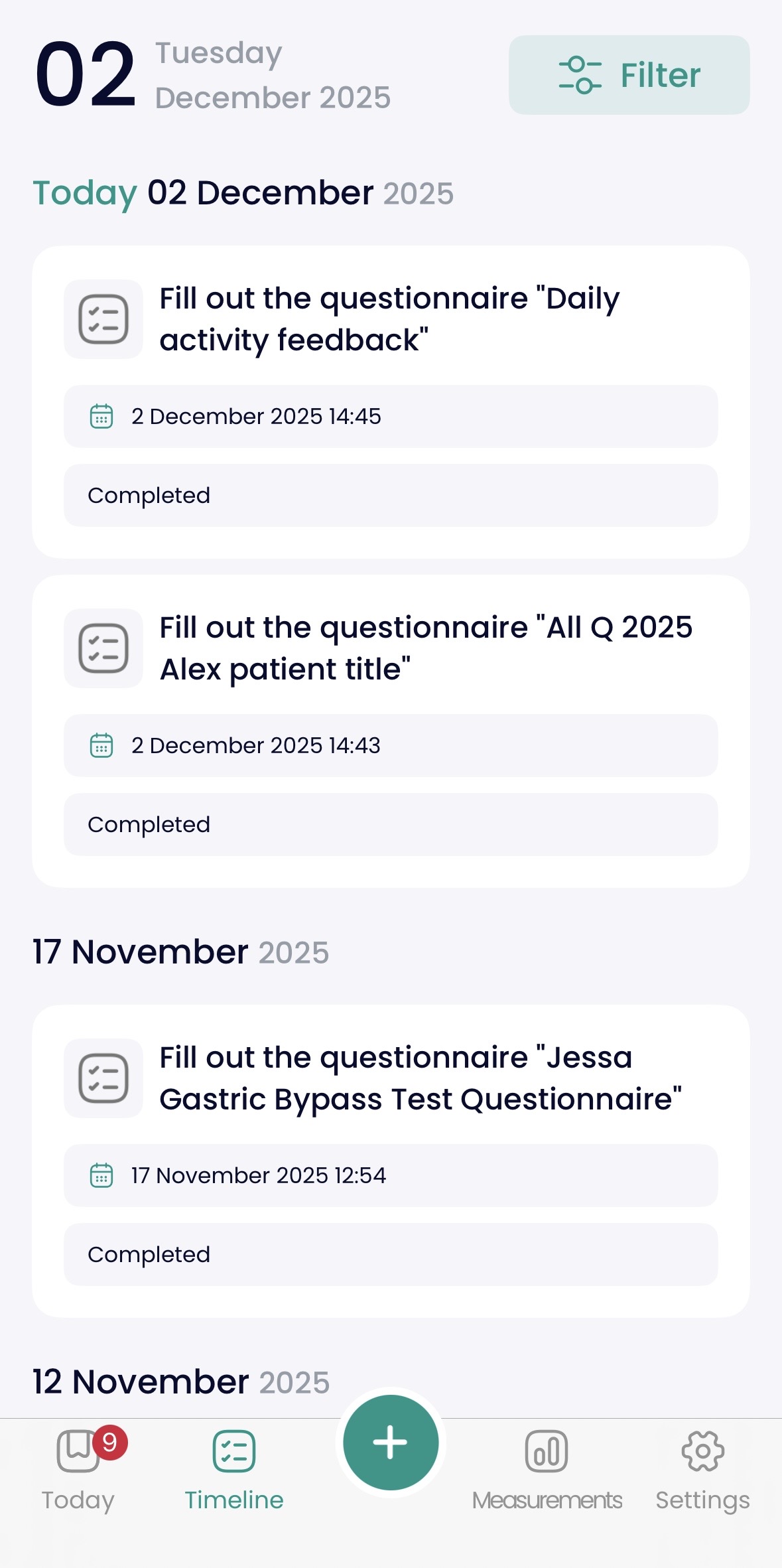The height and width of the screenshot is (1568, 782).
Task: Open the "Jessa Gastric Bypass Test Questionnaire" card
Action: (390, 1078)
